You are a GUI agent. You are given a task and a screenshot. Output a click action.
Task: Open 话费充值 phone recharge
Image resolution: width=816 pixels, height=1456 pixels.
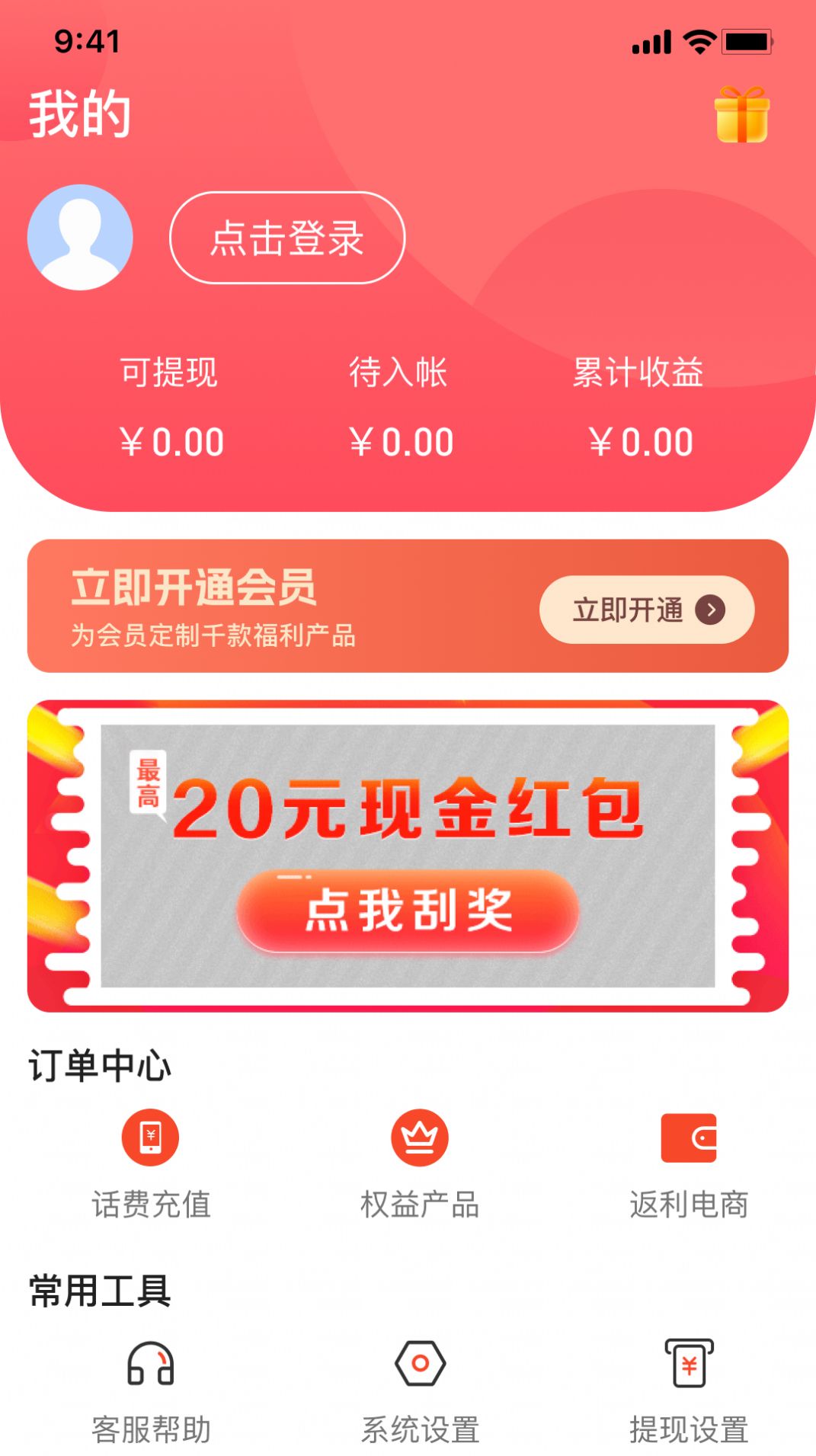click(x=150, y=1138)
